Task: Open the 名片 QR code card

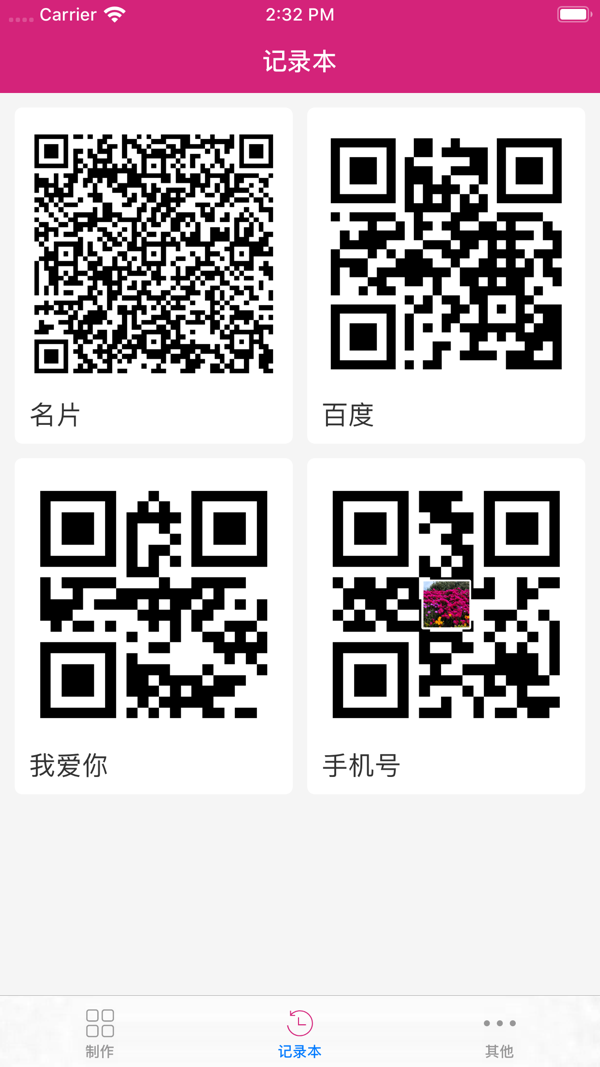Action: click(x=153, y=275)
